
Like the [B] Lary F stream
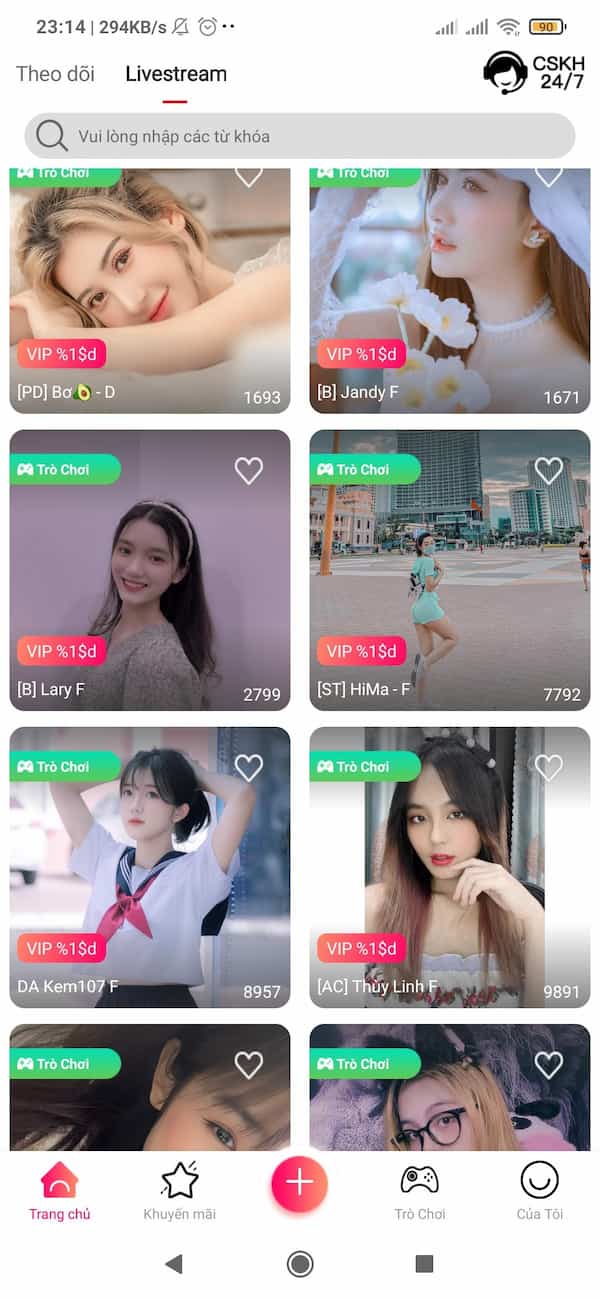click(x=248, y=470)
